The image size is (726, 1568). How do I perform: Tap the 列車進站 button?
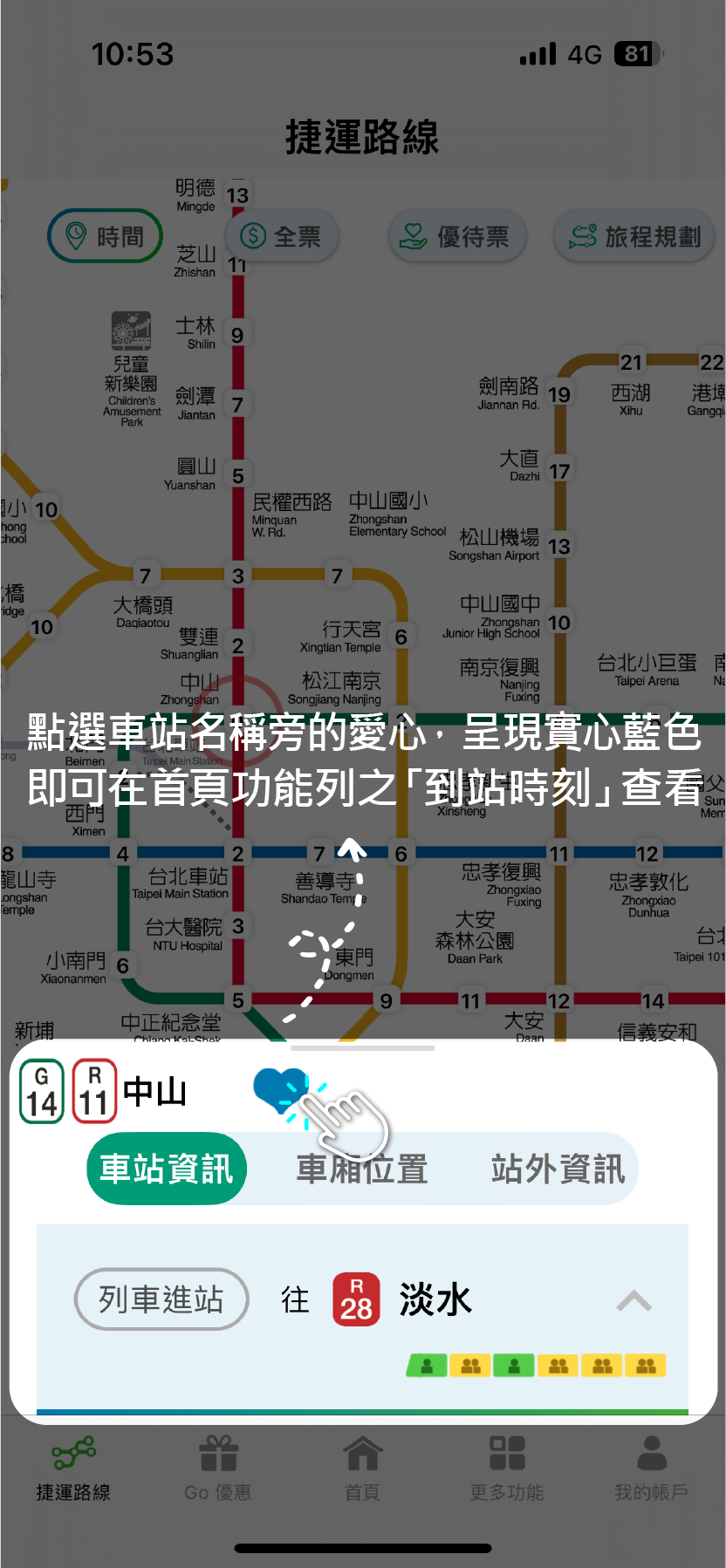tap(161, 1299)
